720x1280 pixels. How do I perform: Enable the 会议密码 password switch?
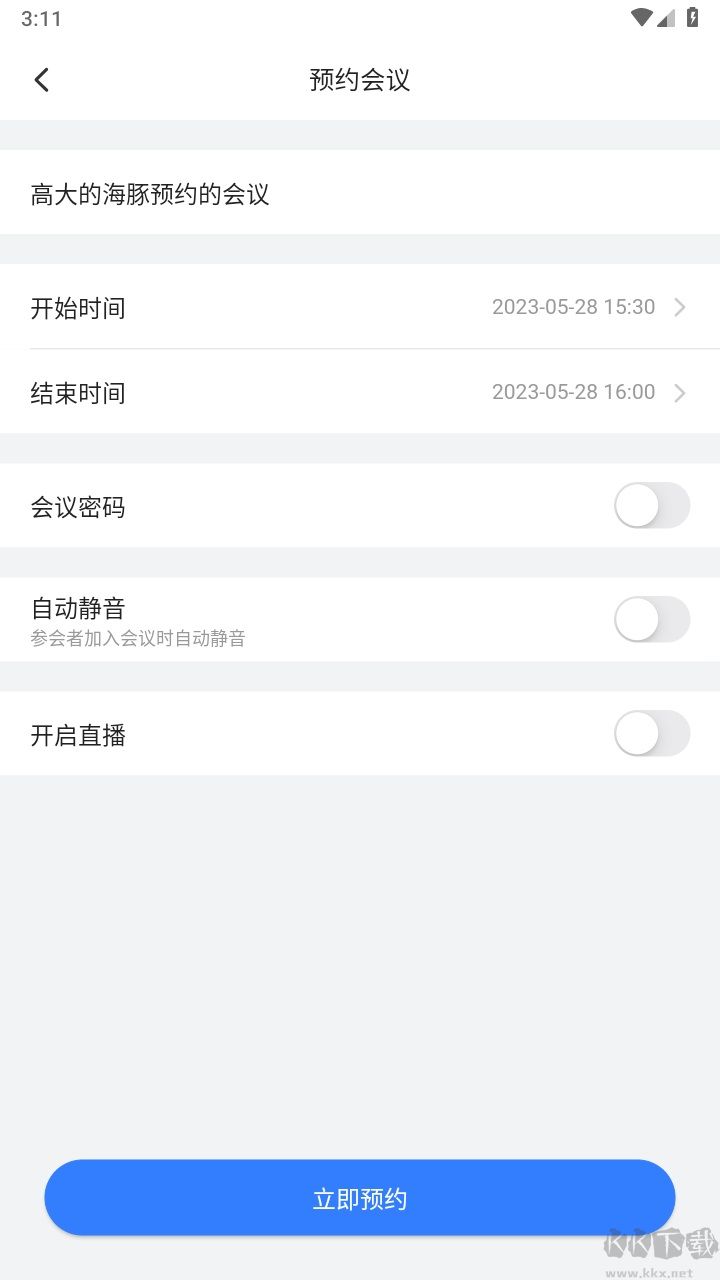(651, 506)
